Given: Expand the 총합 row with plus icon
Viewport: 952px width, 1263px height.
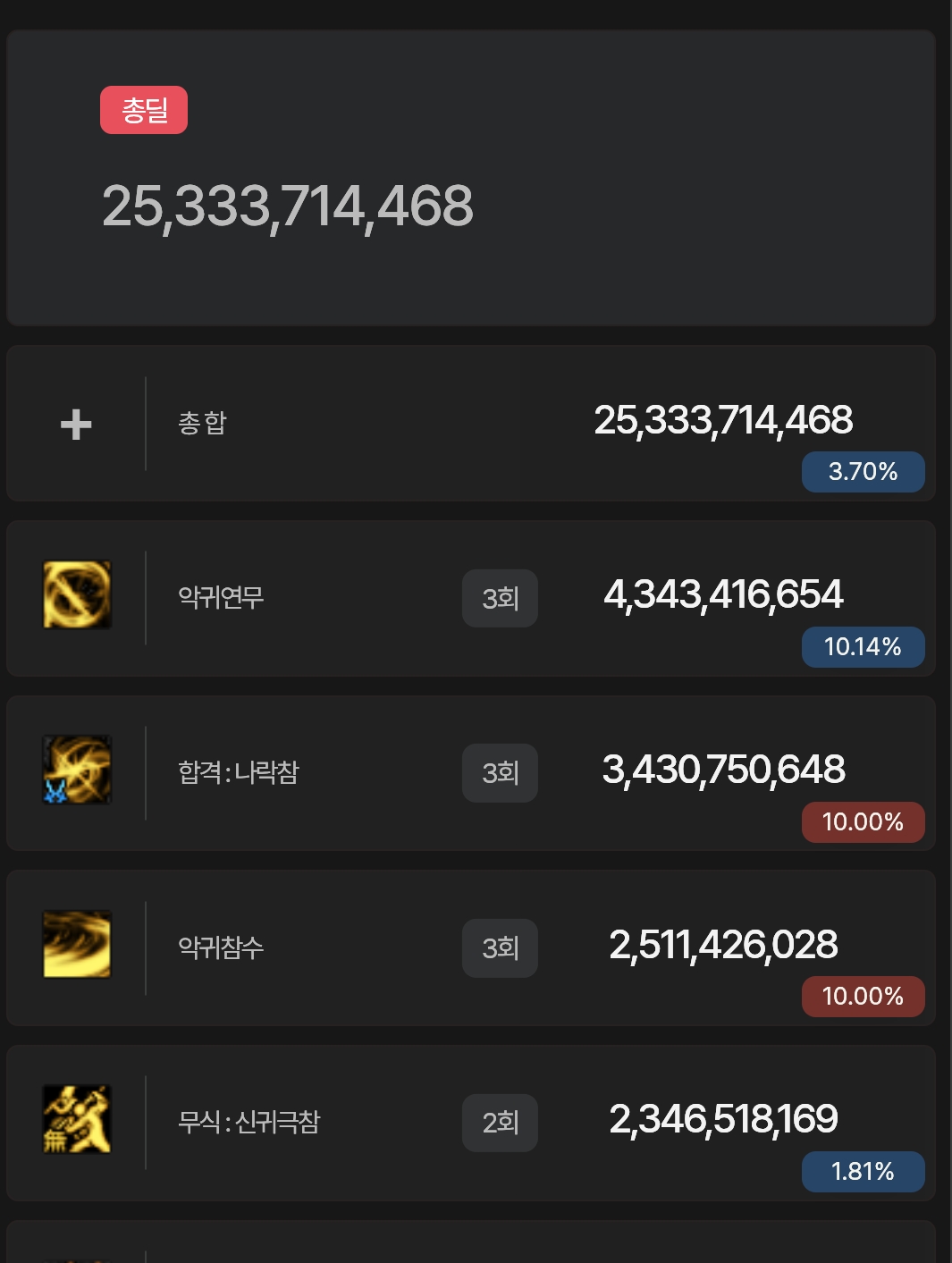Looking at the screenshot, I should click(76, 424).
